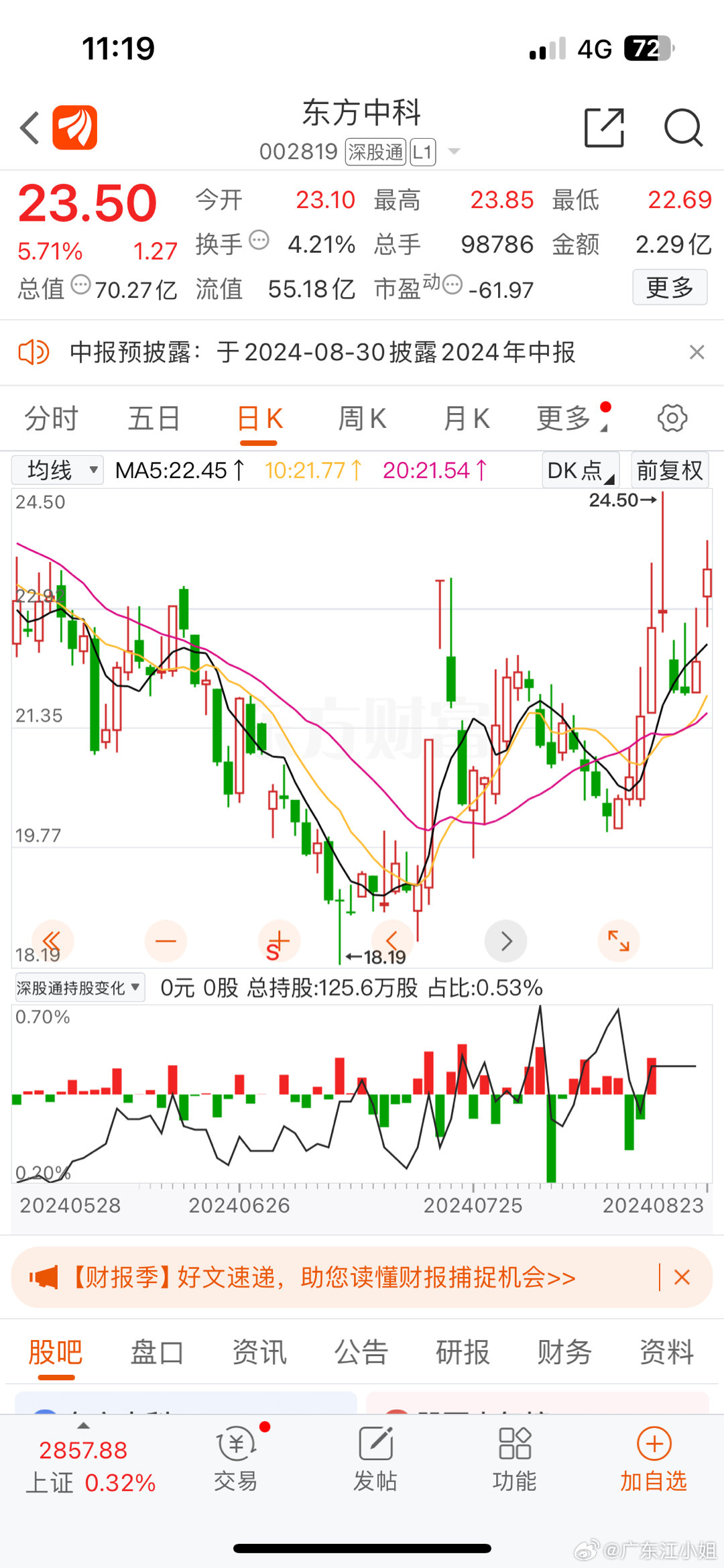Viewport: 724px width, 1568px height.
Task: Expand the 均线 indicator dropdown
Action: [x=58, y=470]
